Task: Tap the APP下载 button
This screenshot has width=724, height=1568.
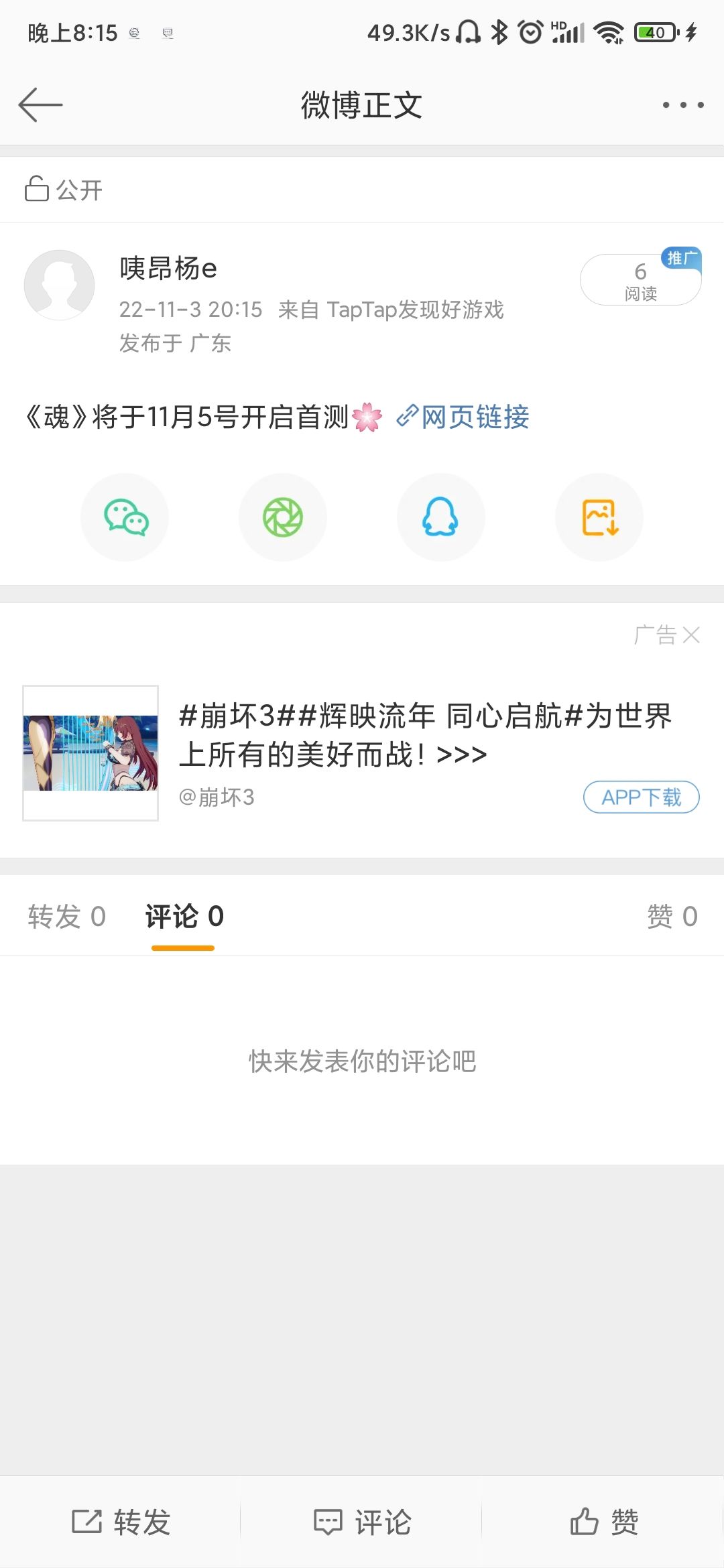Action: coord(642,797)
